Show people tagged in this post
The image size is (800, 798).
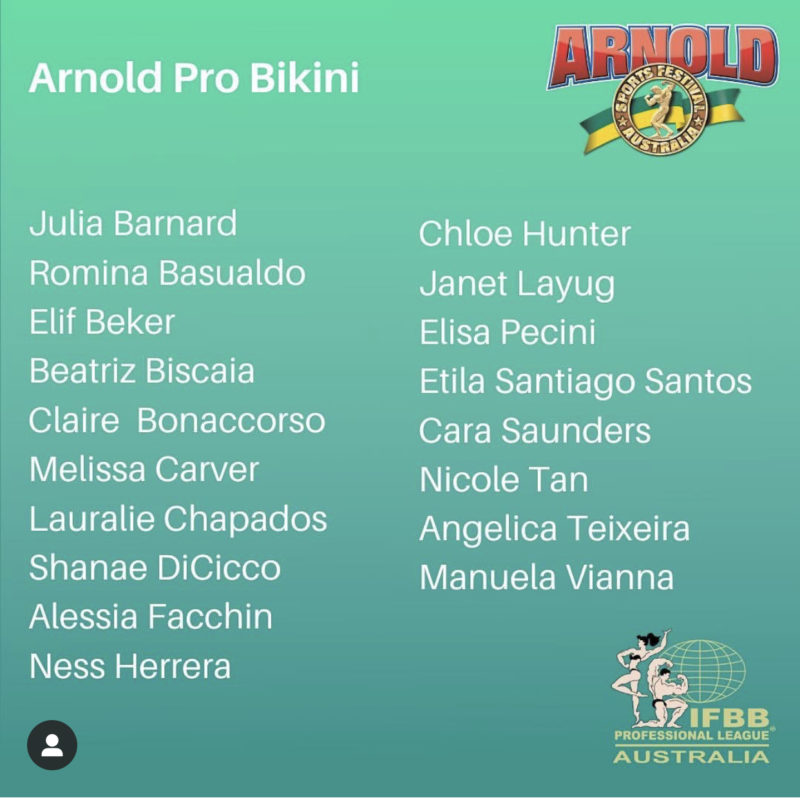click(52, 744)
